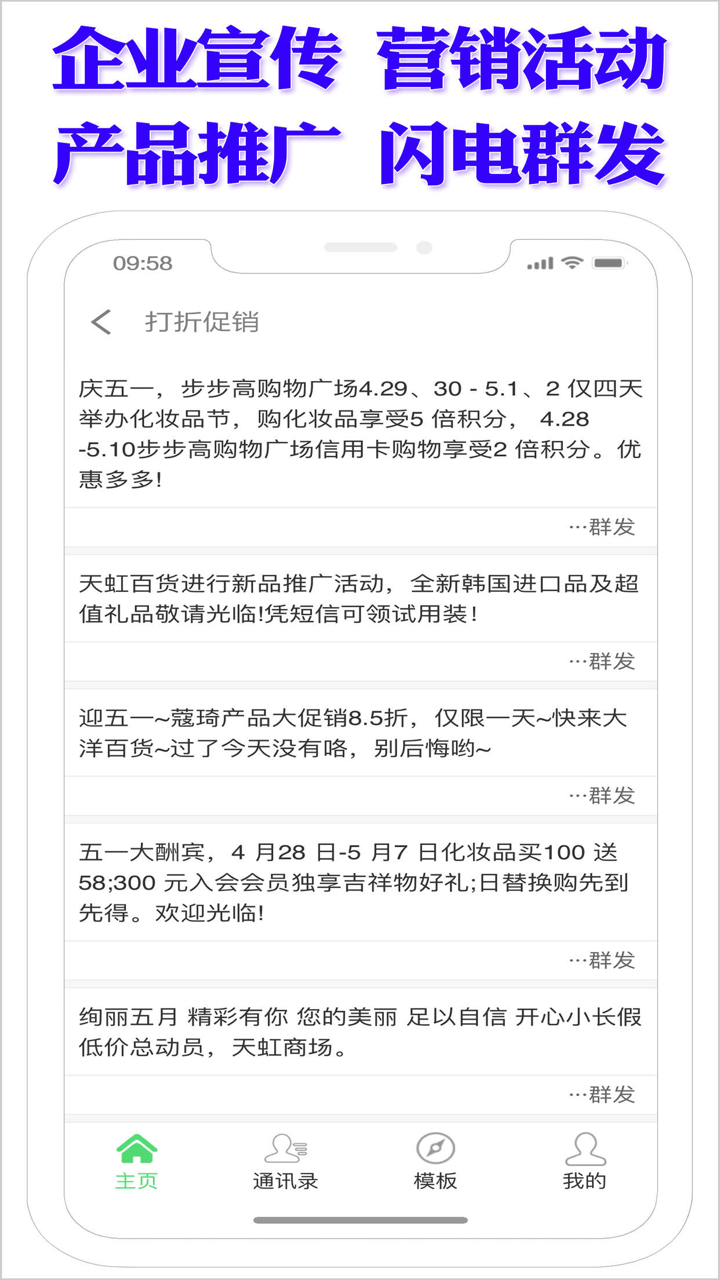720x1280 pixels.
Task: Open more options via the ellipsis before first 群发
Action: coord(578,527)
